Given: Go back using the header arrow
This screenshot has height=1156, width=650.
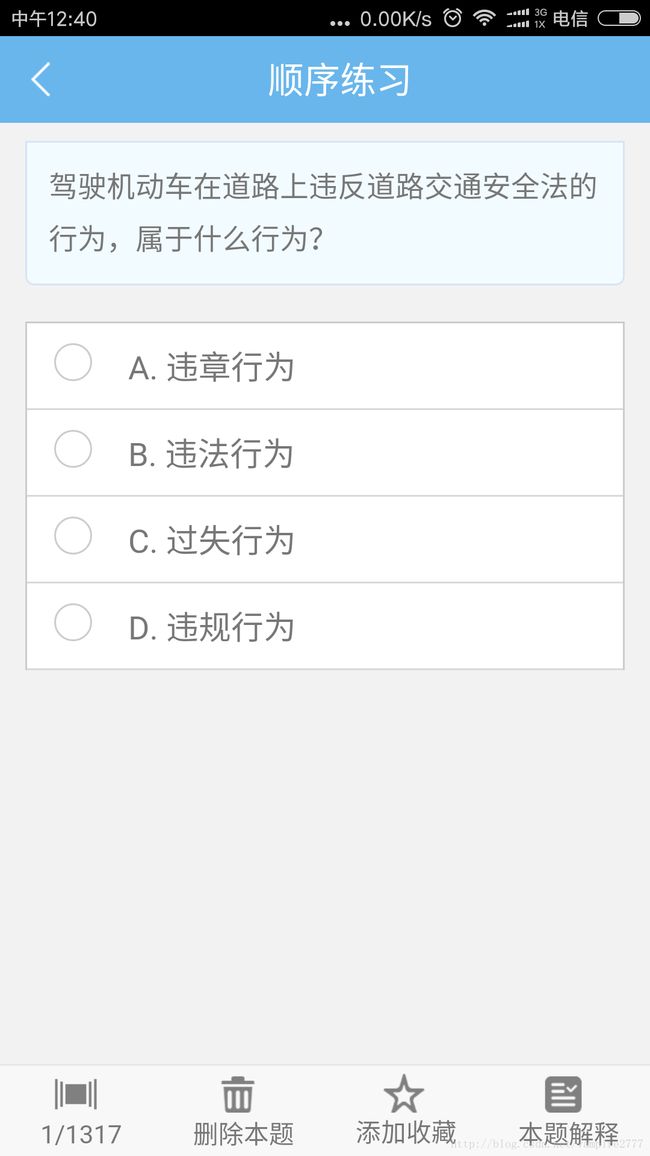Looking at the screenshot, I should pos(41,80).
